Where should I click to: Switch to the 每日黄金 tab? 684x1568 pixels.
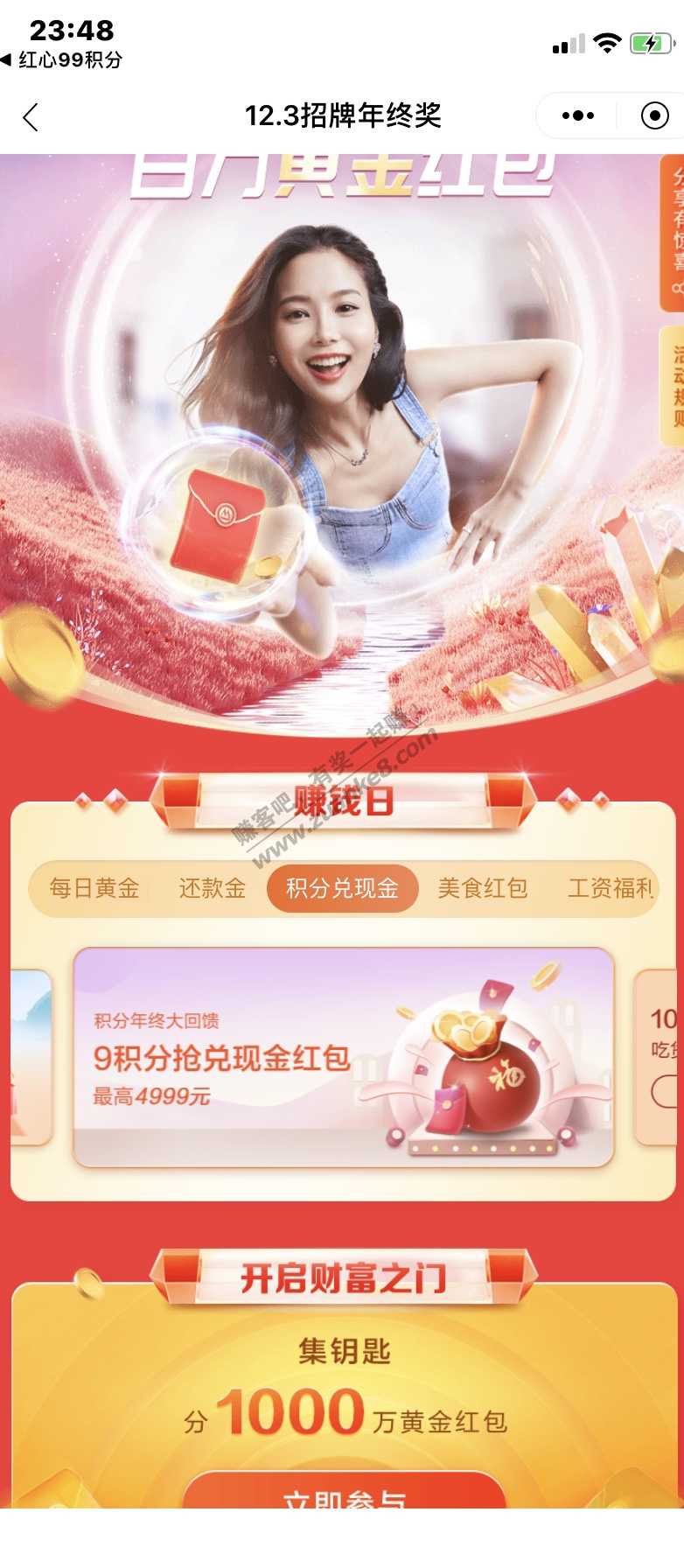(94, 889)
